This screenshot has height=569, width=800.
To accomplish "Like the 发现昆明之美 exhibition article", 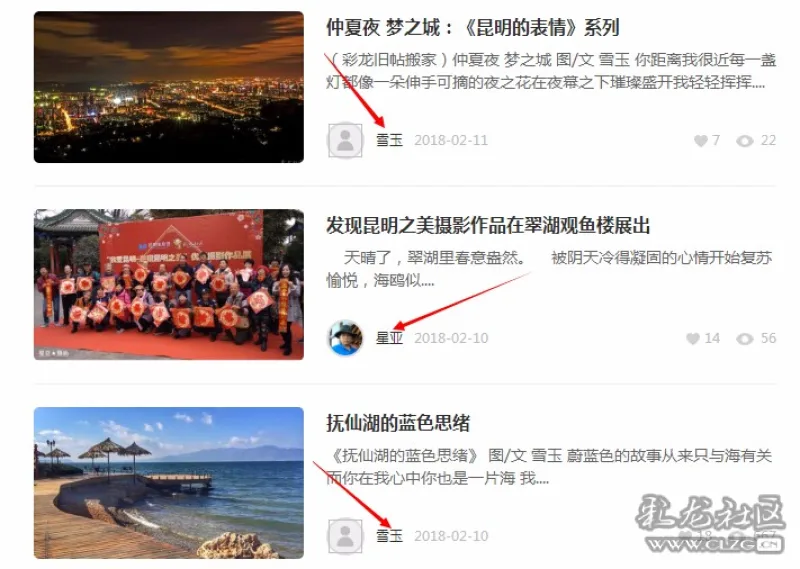I will pyautogui.click(x=693, y=339).
